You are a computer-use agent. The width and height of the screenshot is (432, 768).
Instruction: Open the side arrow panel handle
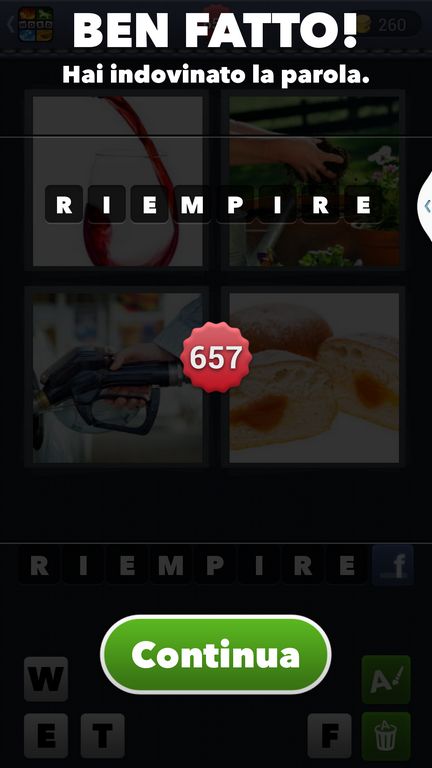click(x=425, y=206)
